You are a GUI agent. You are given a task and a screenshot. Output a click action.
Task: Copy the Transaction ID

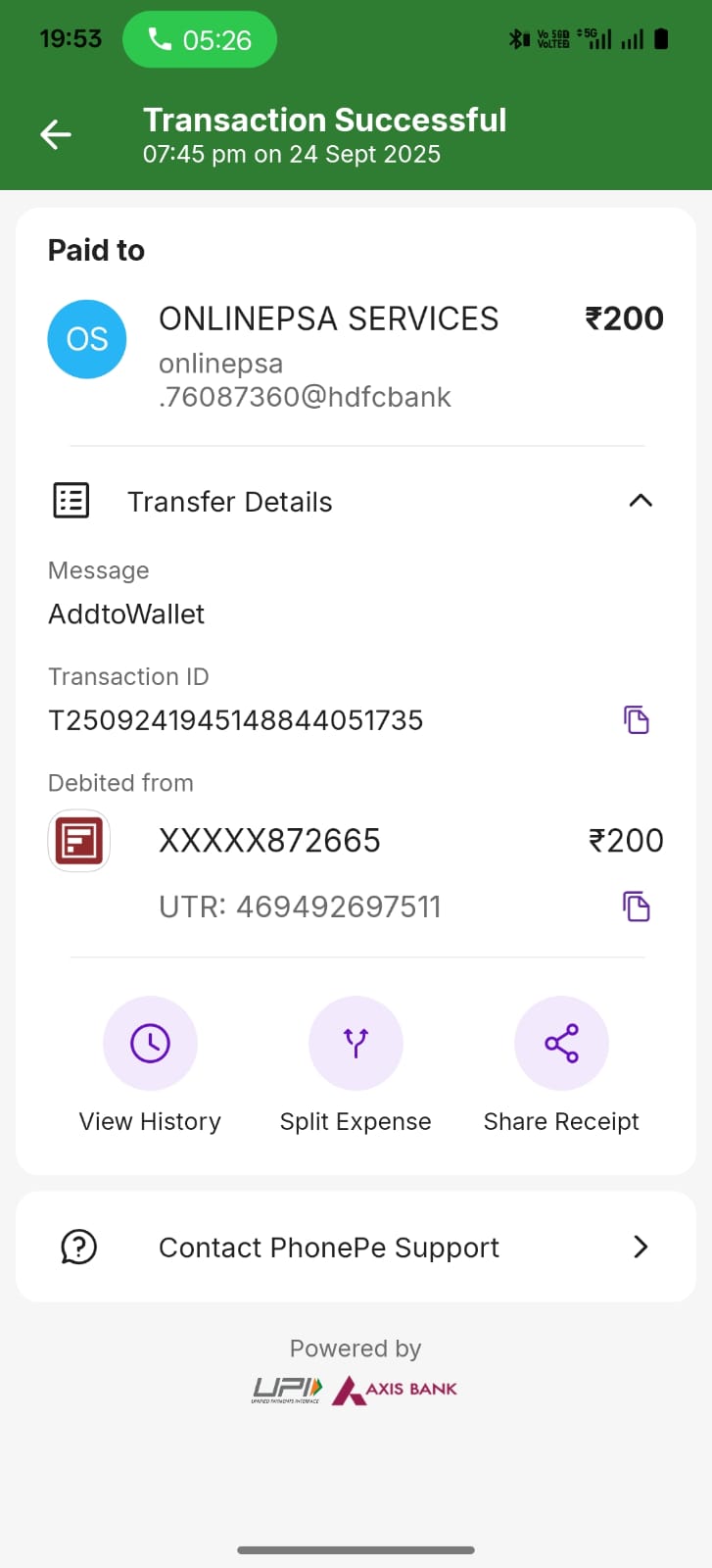[637, 720]
